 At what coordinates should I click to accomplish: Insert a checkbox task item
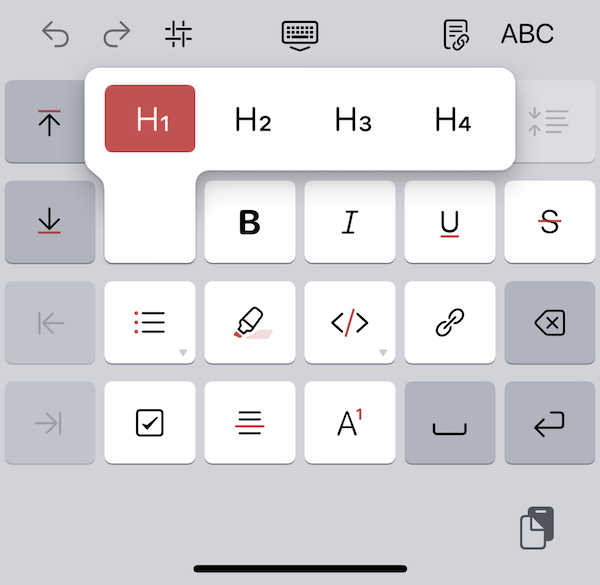coord(150,423)
